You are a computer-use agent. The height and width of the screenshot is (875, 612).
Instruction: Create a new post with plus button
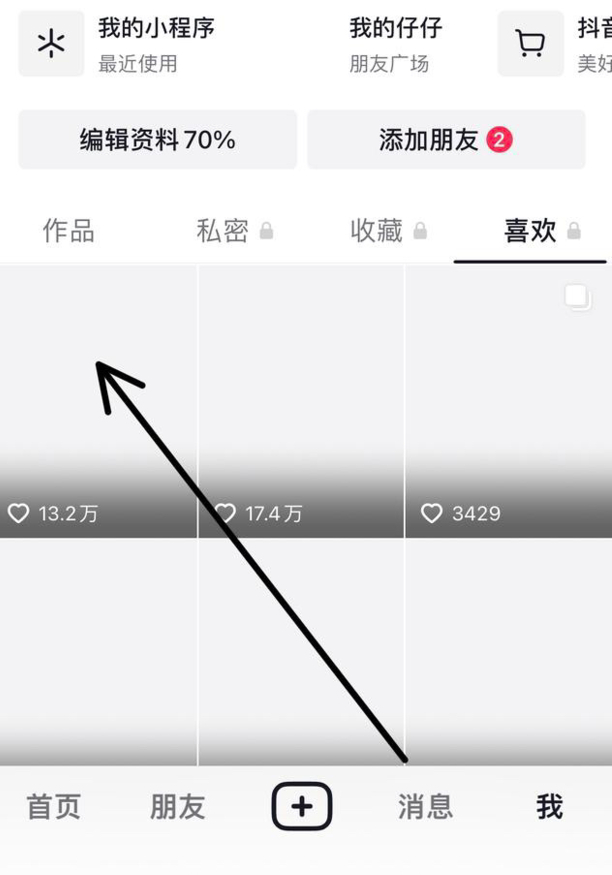coord(302,806)
